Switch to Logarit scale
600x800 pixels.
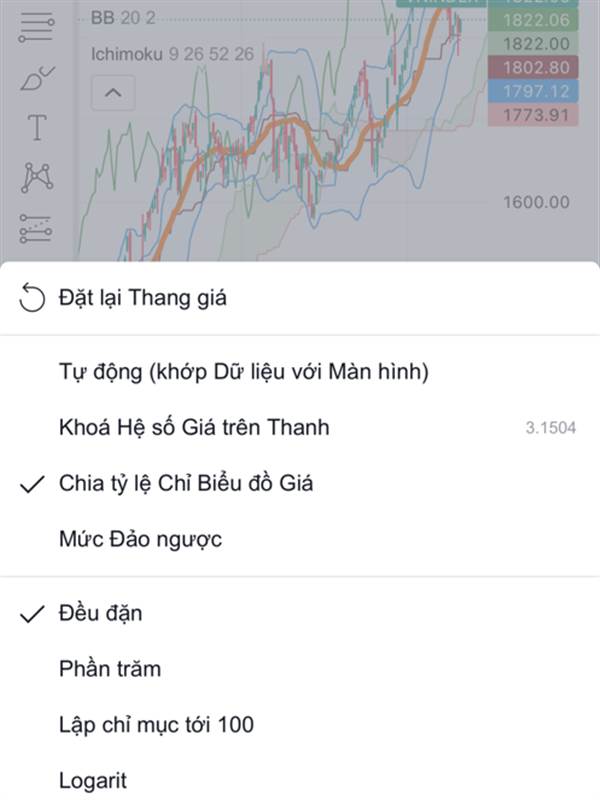[x=300, y=781]
